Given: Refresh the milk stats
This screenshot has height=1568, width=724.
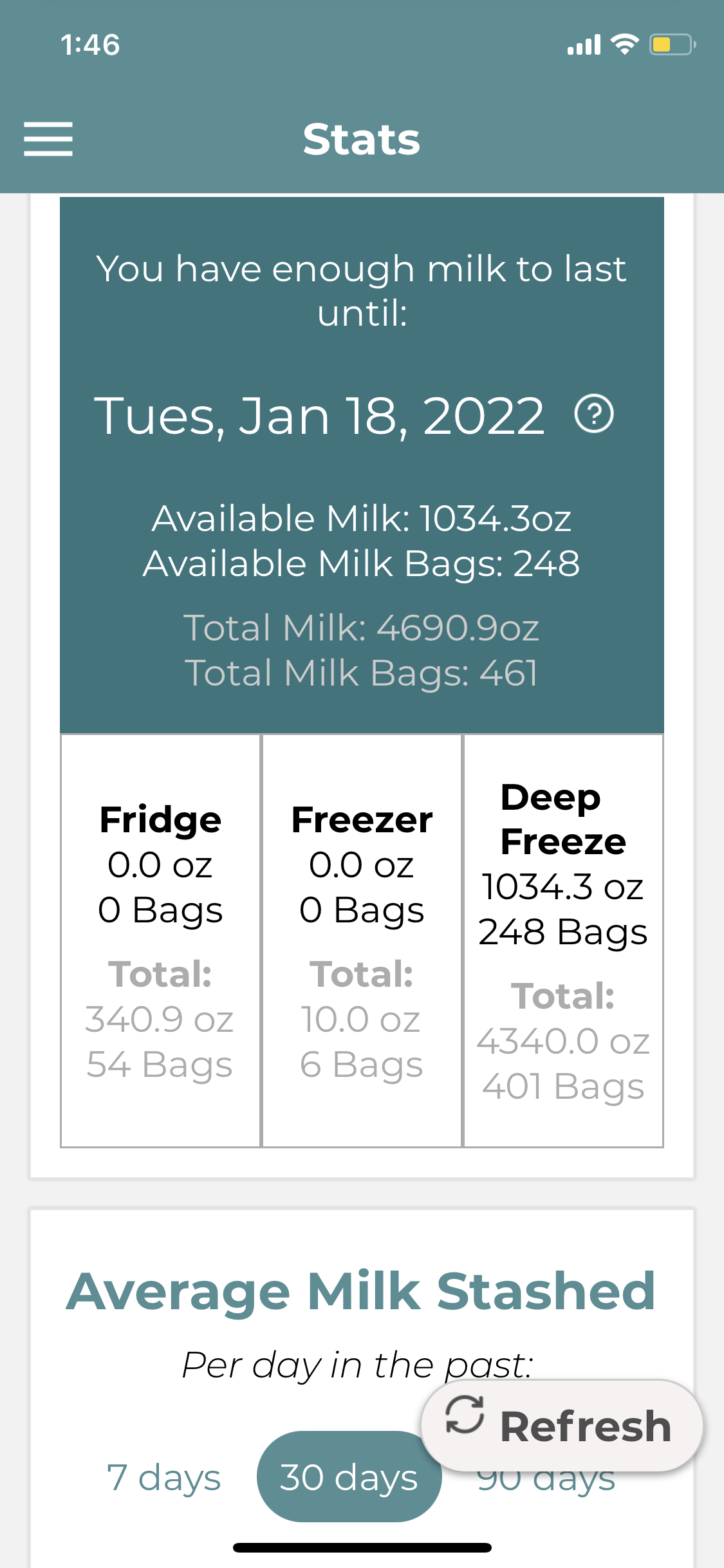Looking at the screenshot, I should [x=561, y=1425].
